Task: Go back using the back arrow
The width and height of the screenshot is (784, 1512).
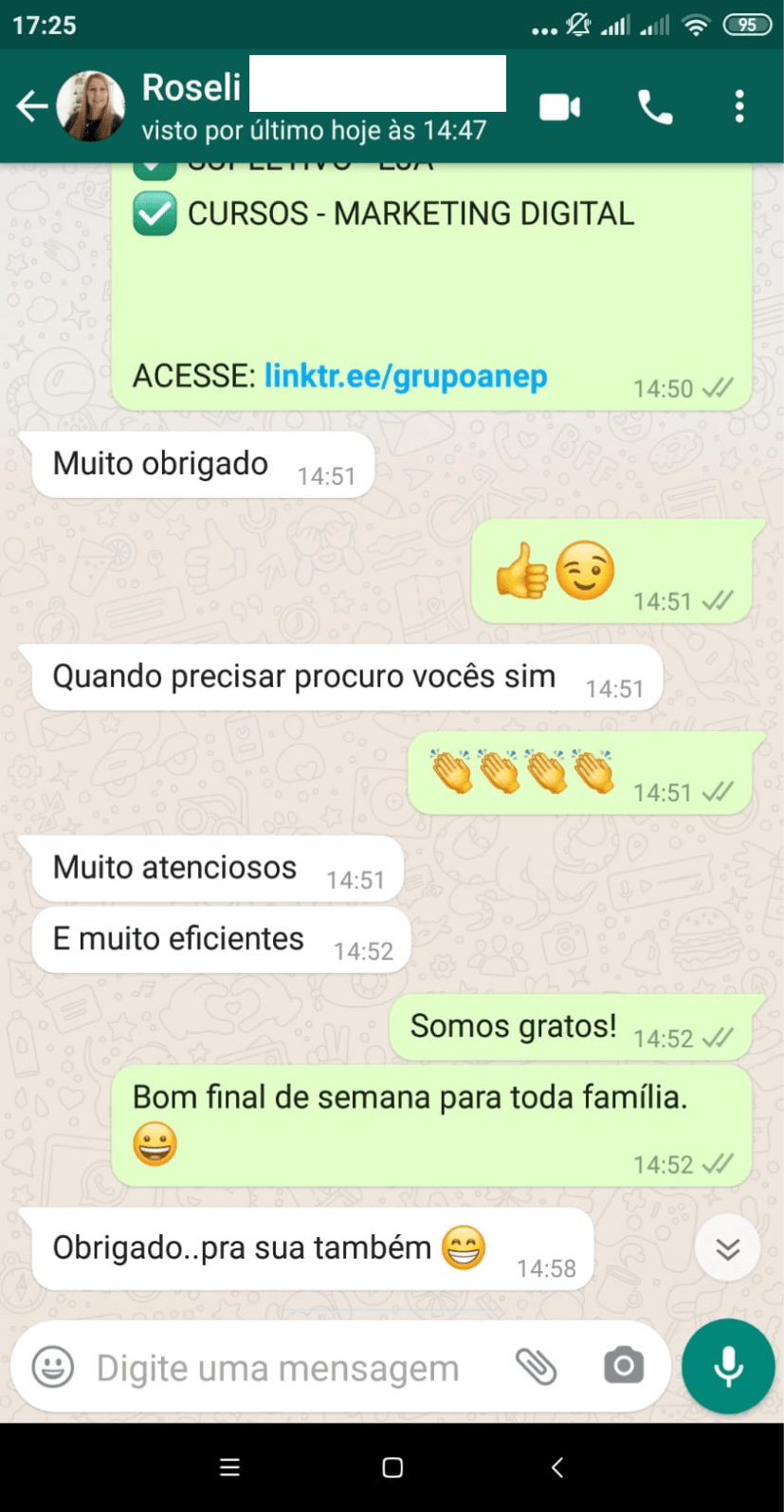Action: (x=31, y=106)
